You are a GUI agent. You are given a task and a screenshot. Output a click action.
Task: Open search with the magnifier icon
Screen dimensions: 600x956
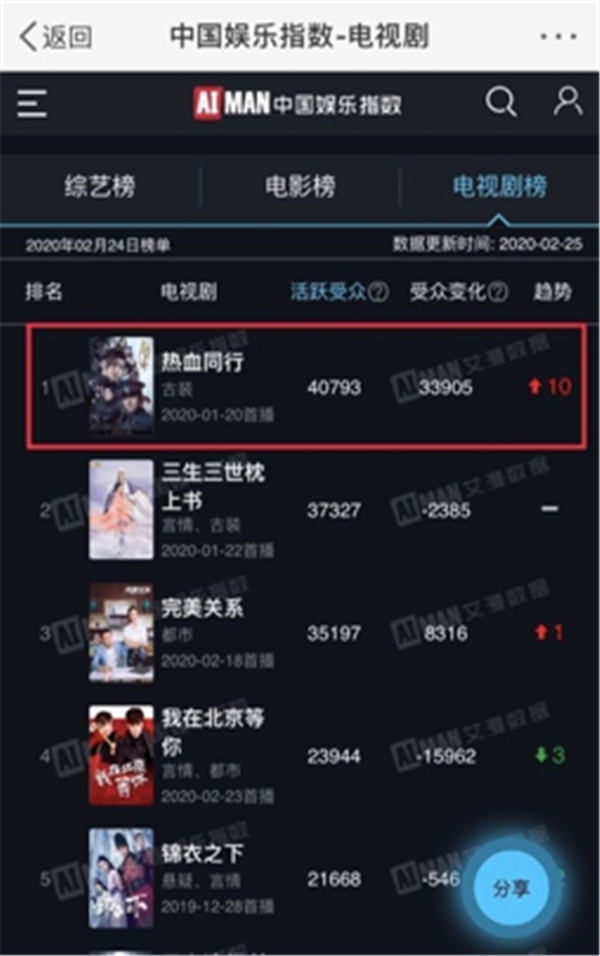[500, 102]
